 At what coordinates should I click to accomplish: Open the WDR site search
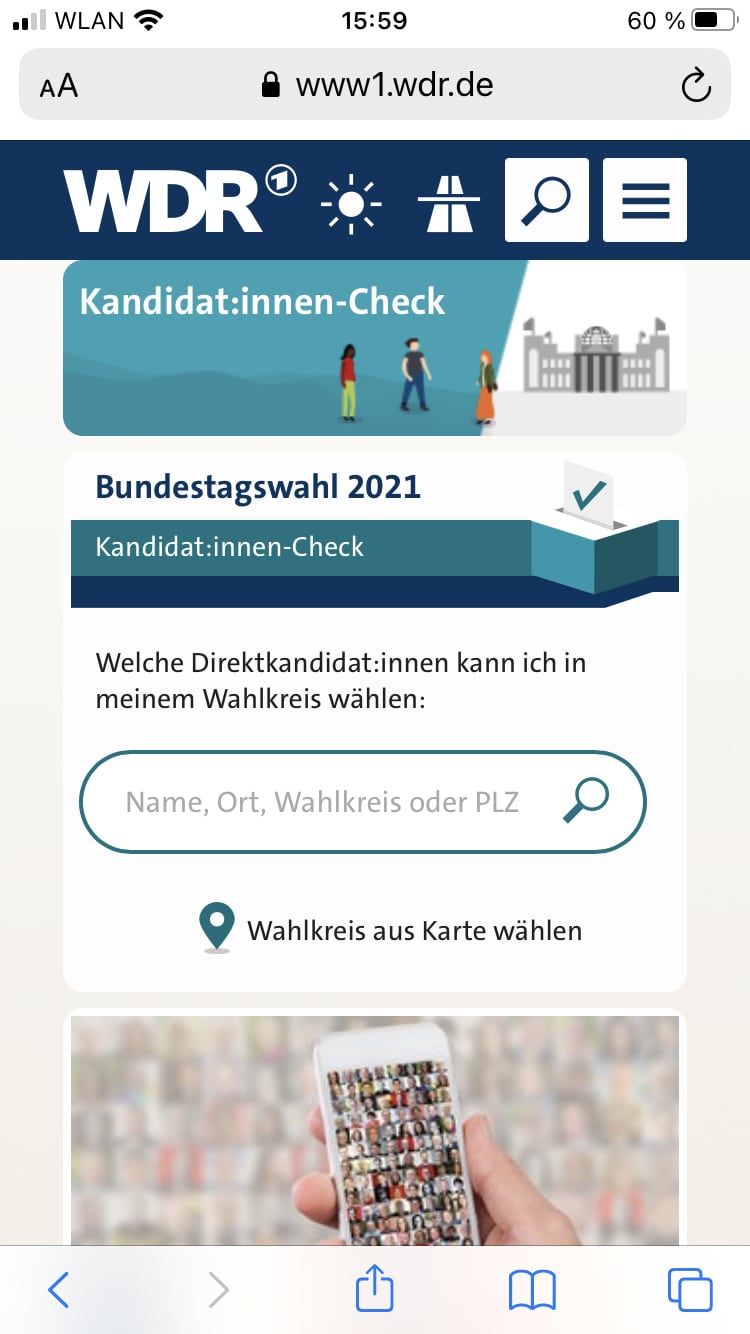pyautogui.click(x=546, y=200)
